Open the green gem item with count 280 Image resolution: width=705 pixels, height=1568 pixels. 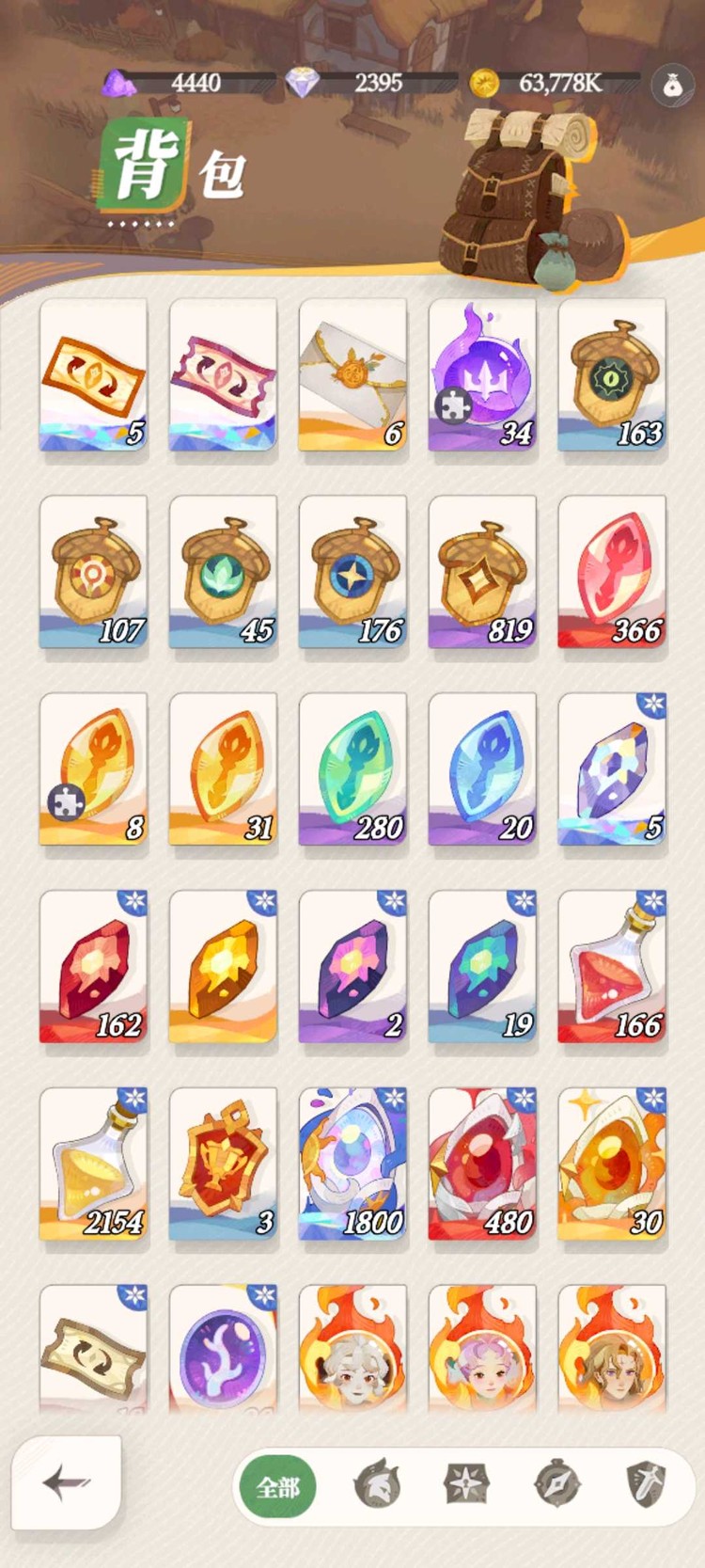352,770
